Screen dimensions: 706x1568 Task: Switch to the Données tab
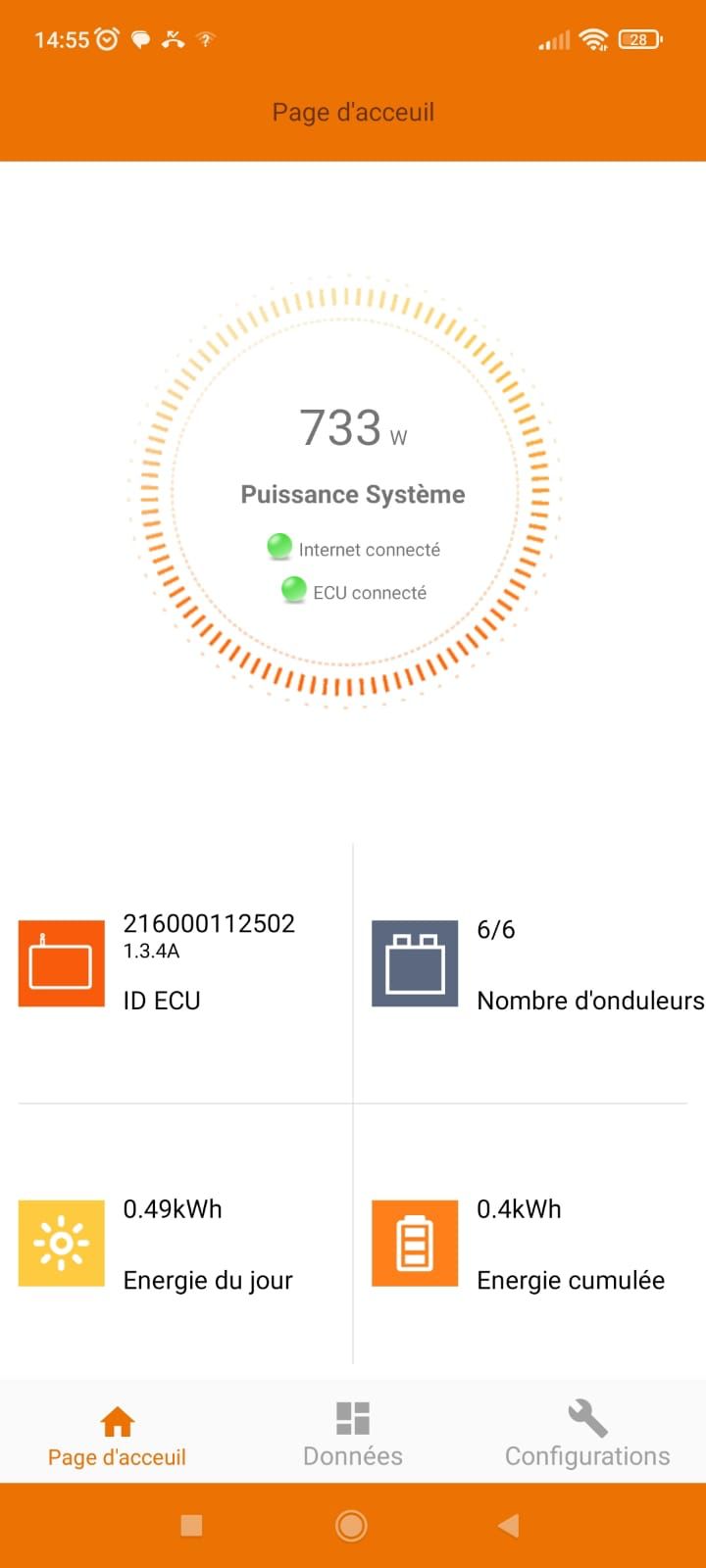click(x=352, y=1434)
